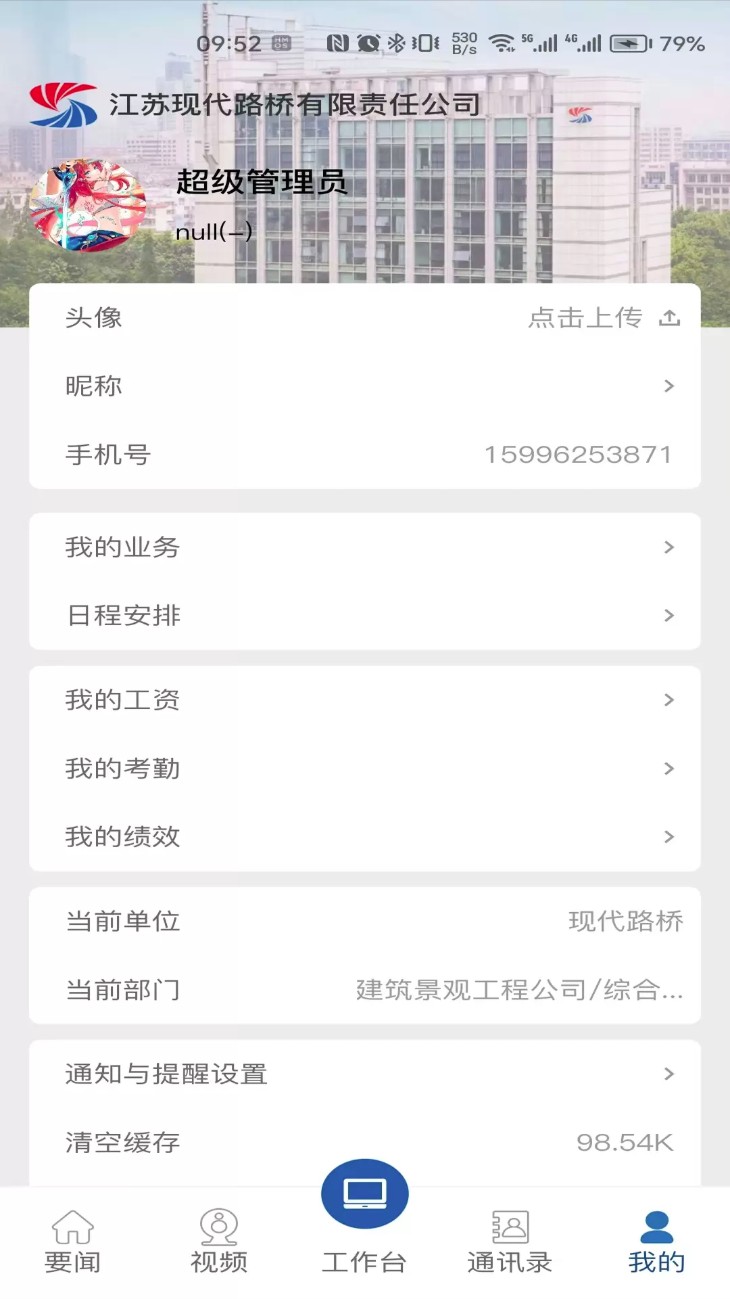Expand the 昵称 row via its chevron
Screen dimensions: 730x1299
[x=668, y=386]
